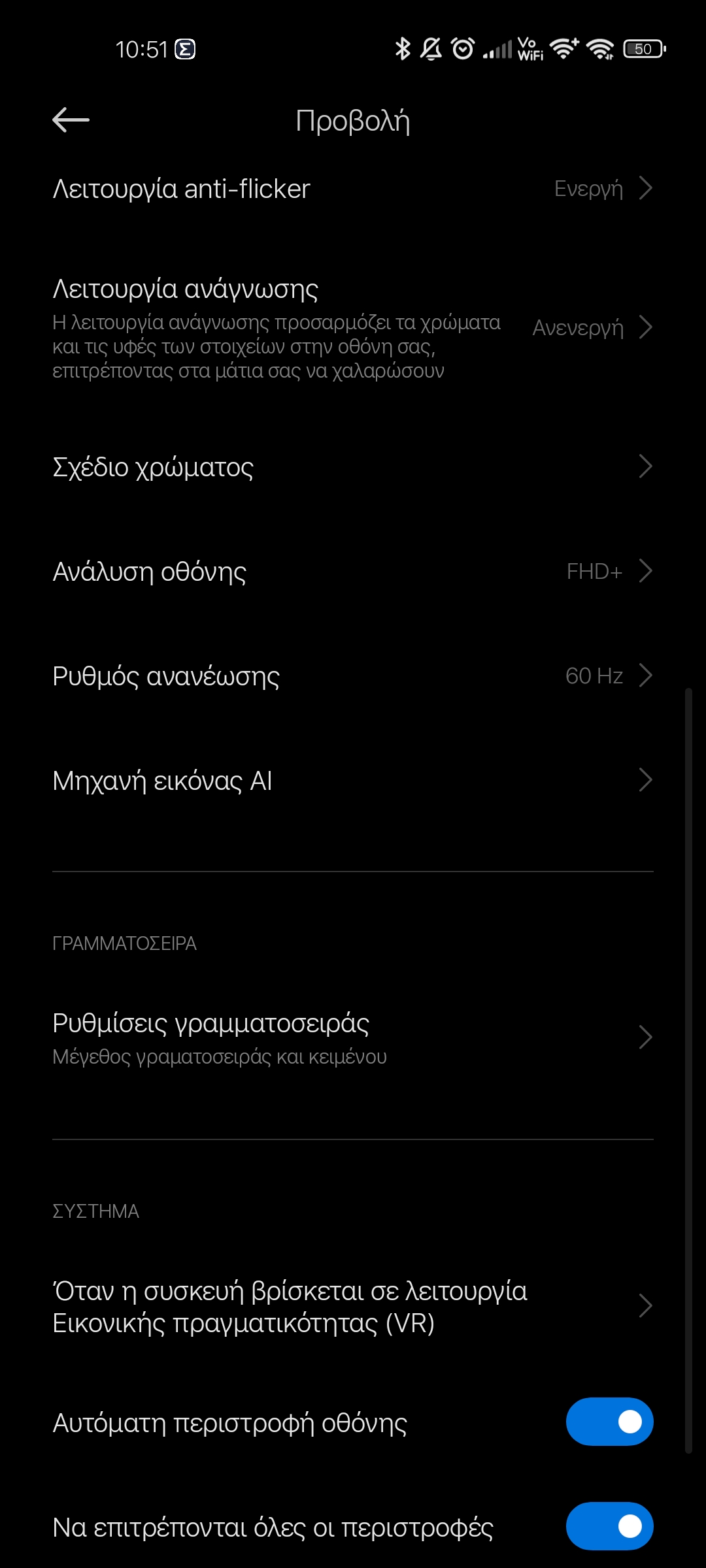The width and height of the screenshot is (706, 1568).
Task: Open Λειτουργία ανάγνωσης settings
Action: point(353,328)
